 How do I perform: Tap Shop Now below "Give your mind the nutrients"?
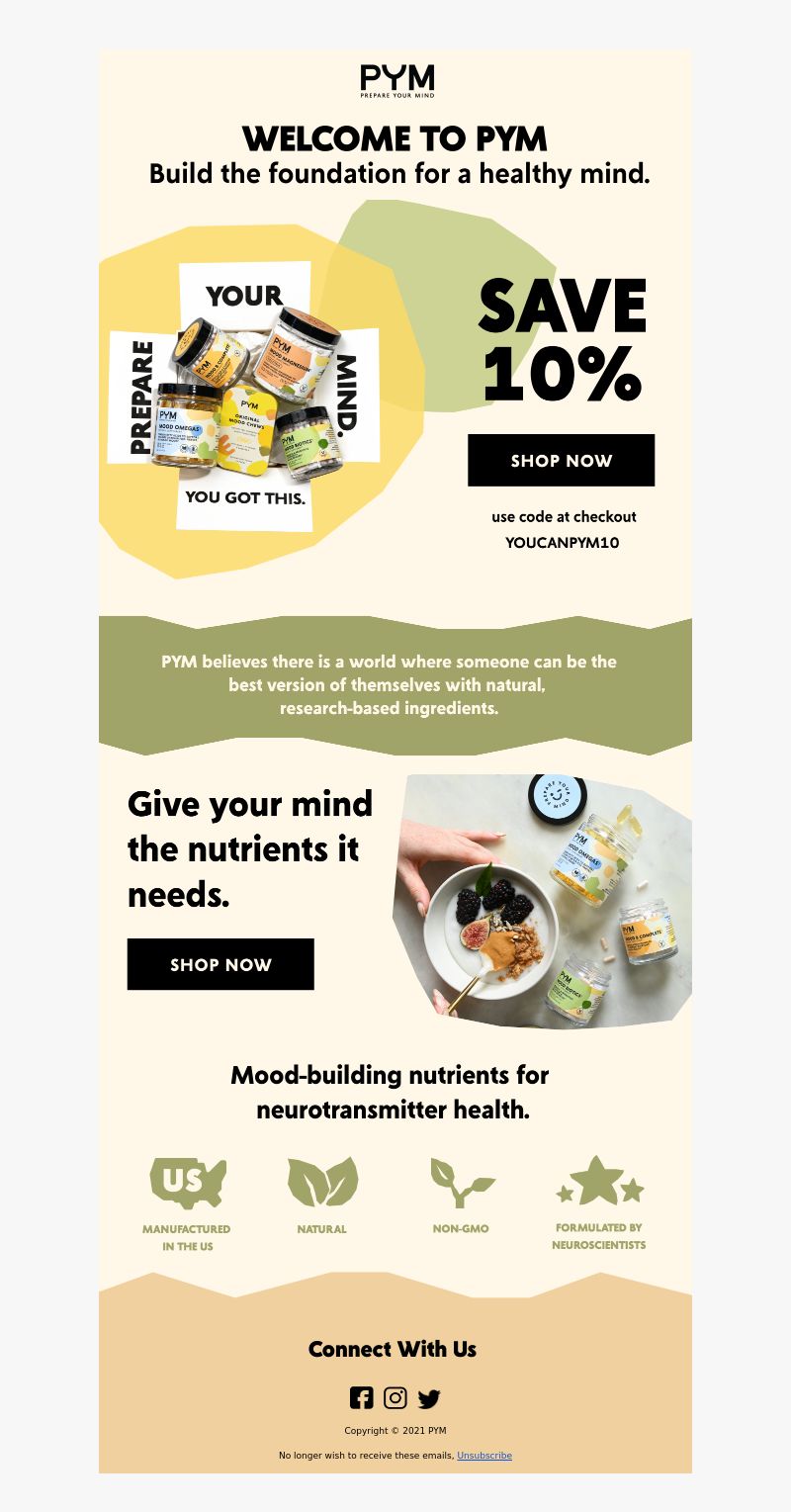220,964
